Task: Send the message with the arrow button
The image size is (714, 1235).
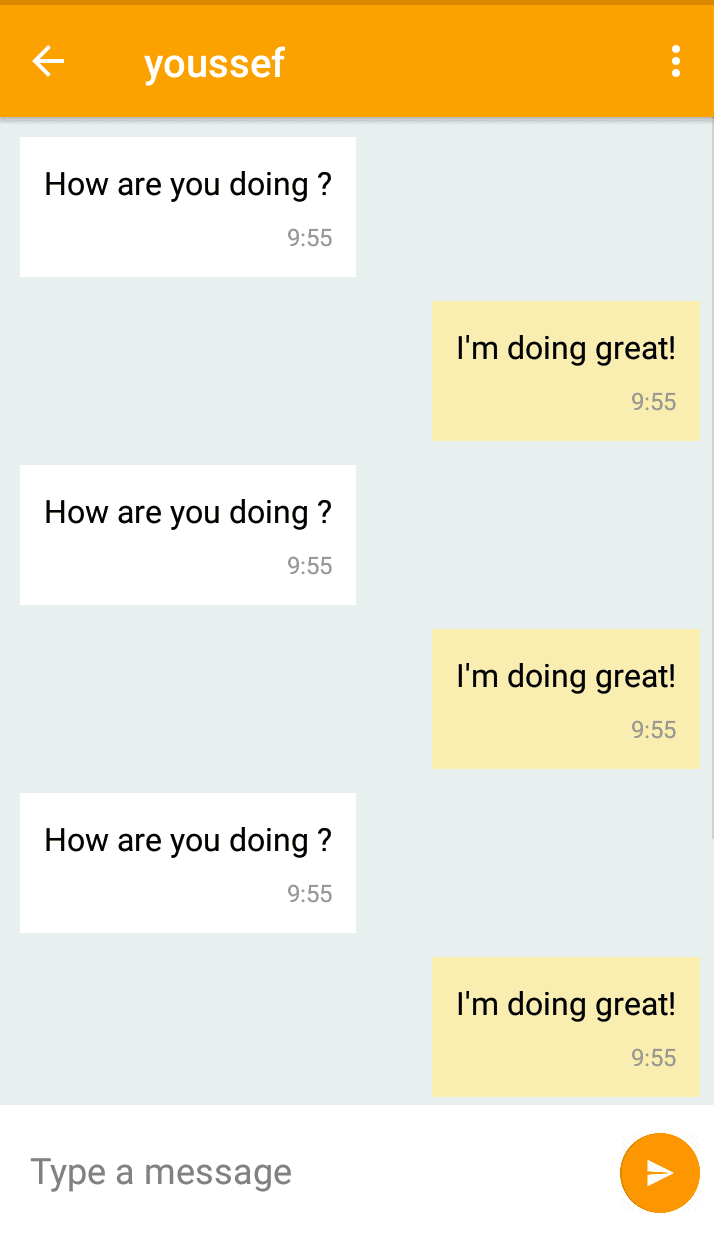Action: [659, 1172]
